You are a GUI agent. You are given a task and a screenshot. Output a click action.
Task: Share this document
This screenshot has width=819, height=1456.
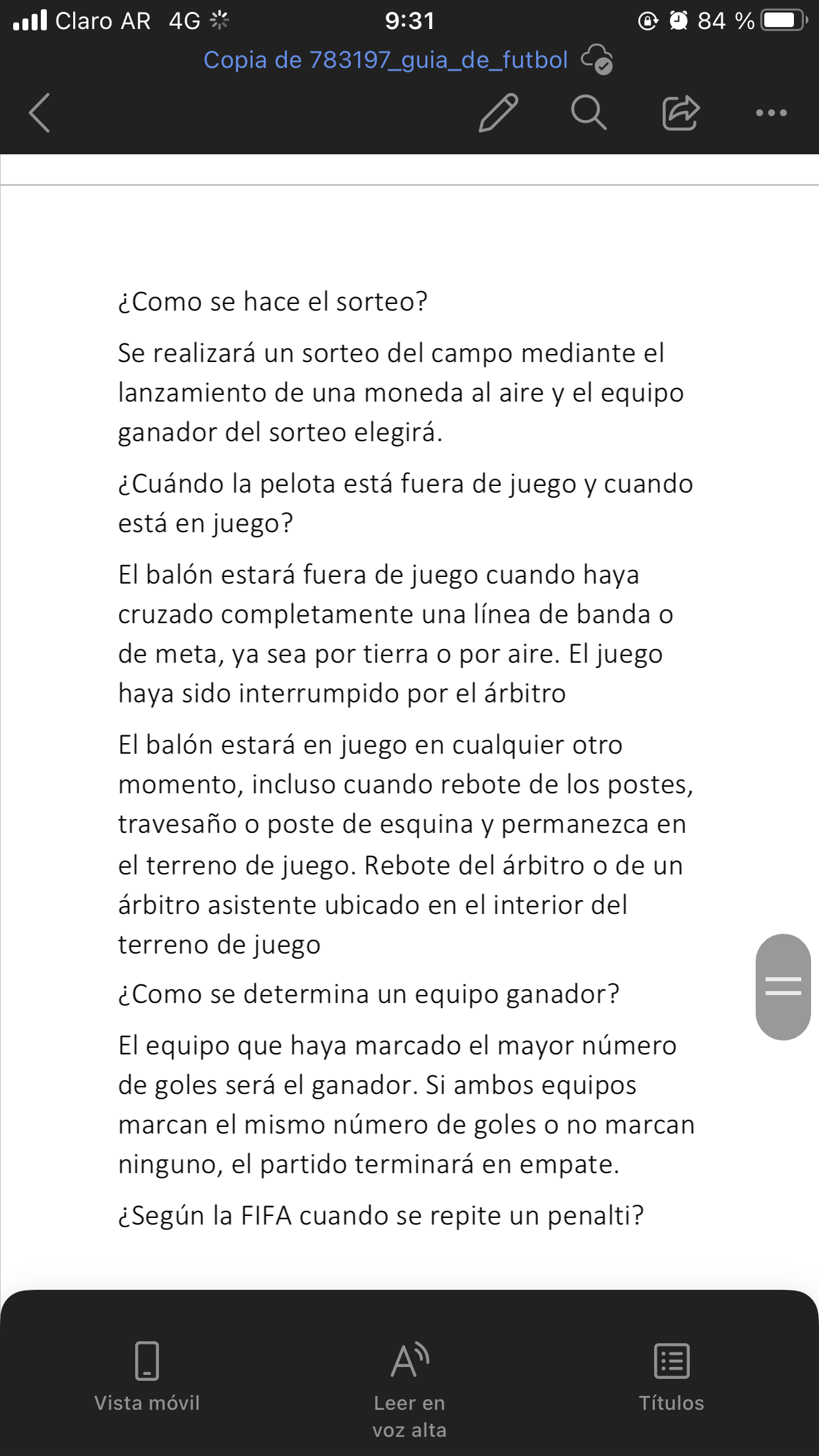(x=680, y=113)
